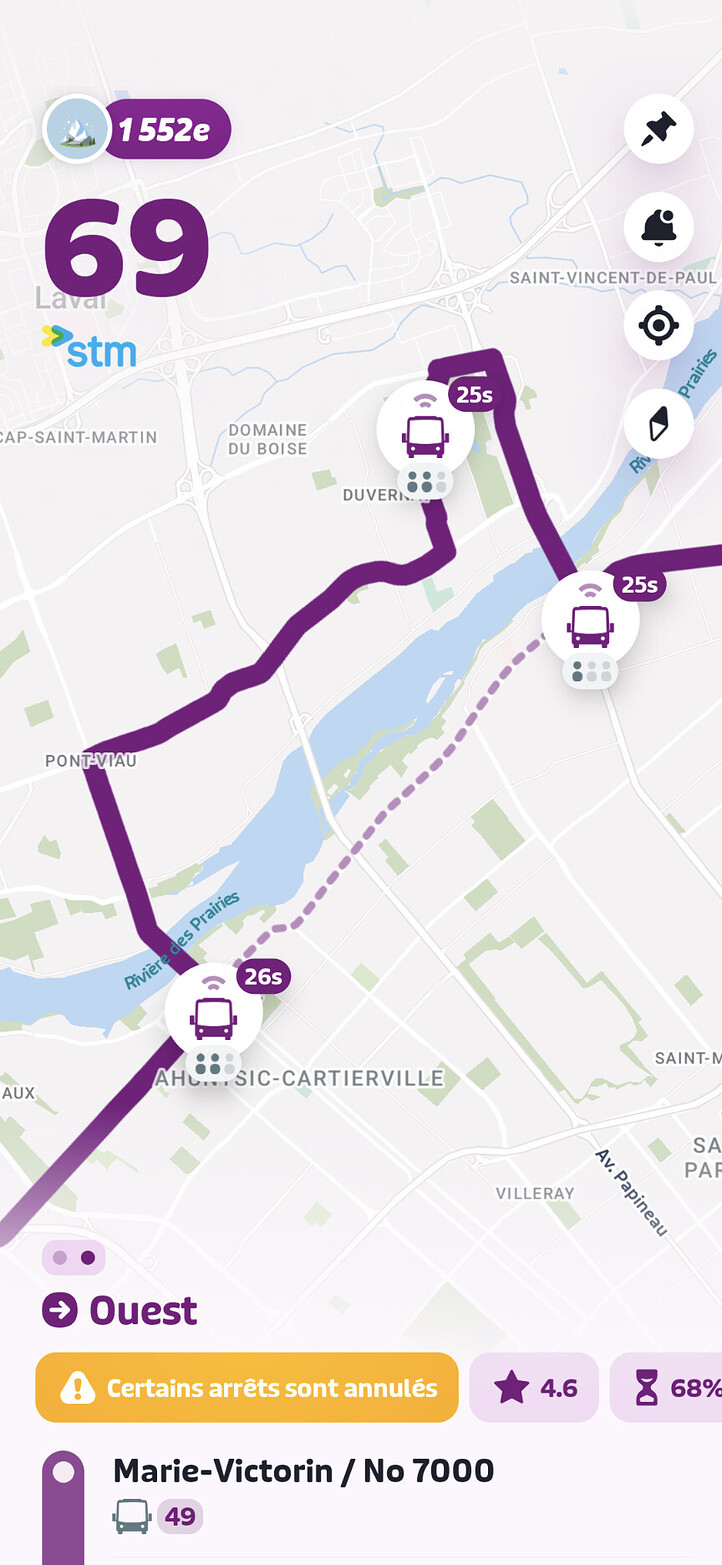This screenshot has height=1565, width=722.
Task: Select the bus near Duvernay
Action: tap(425, 430)
